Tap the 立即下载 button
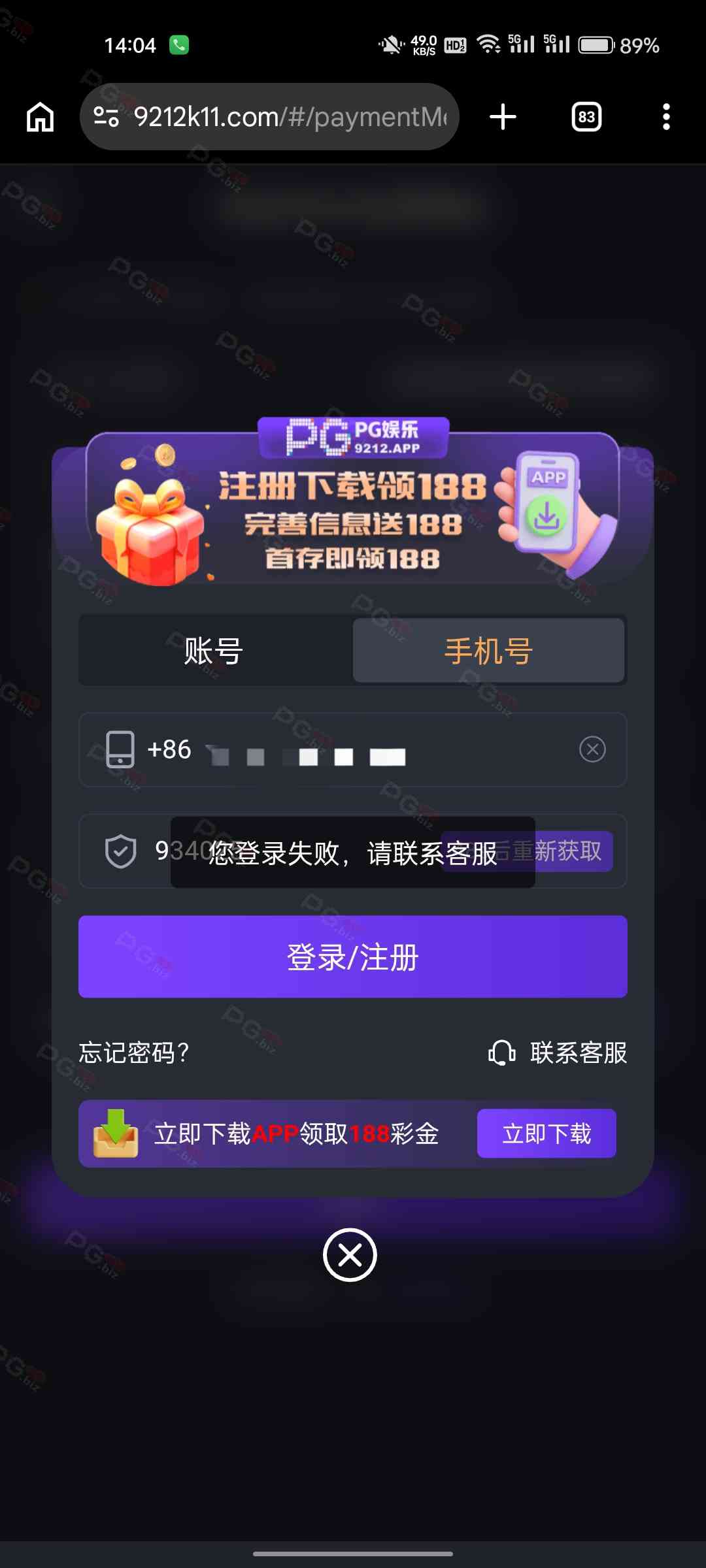The width and height of the screenshot is (706, 1568). [x=546, y=1134]
